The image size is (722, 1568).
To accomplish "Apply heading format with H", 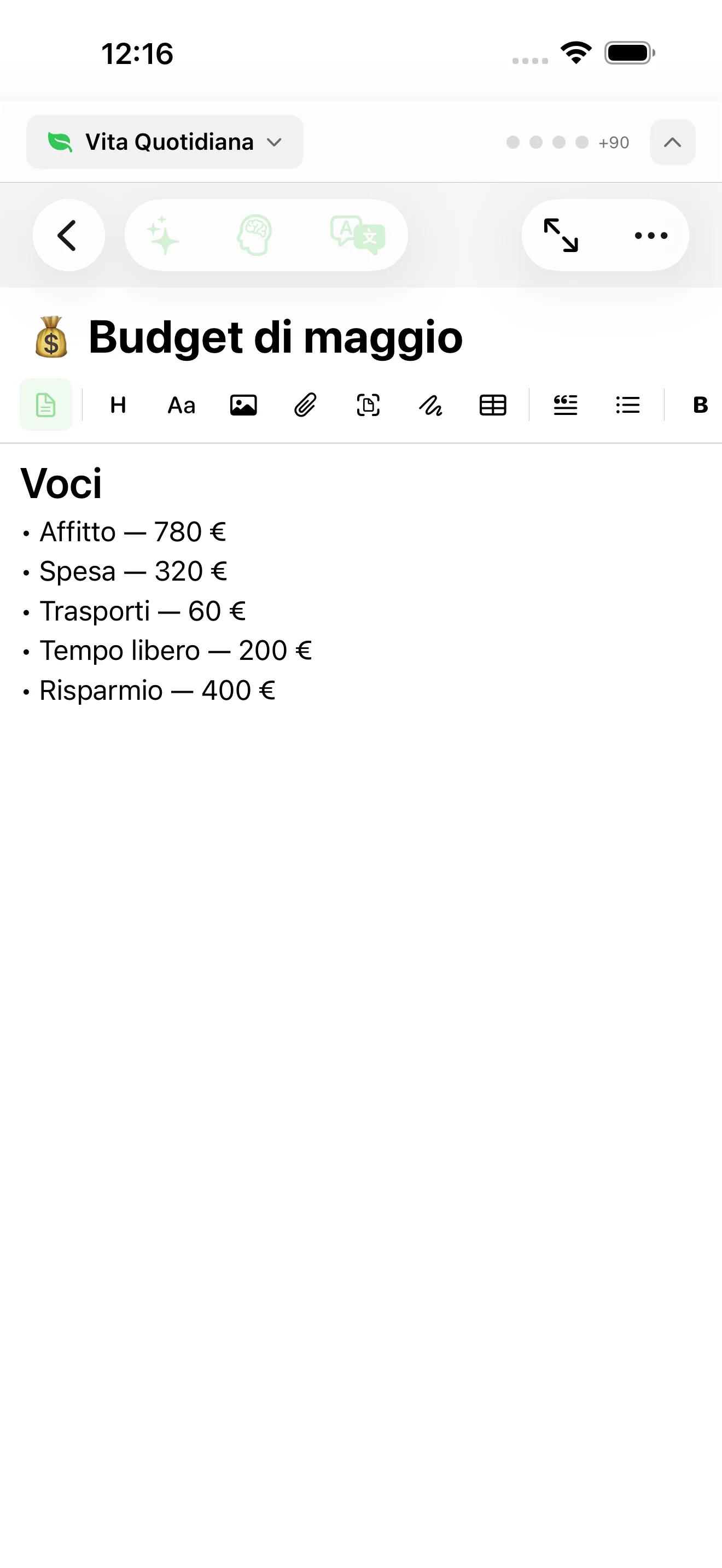I will (x=118, y=405).
